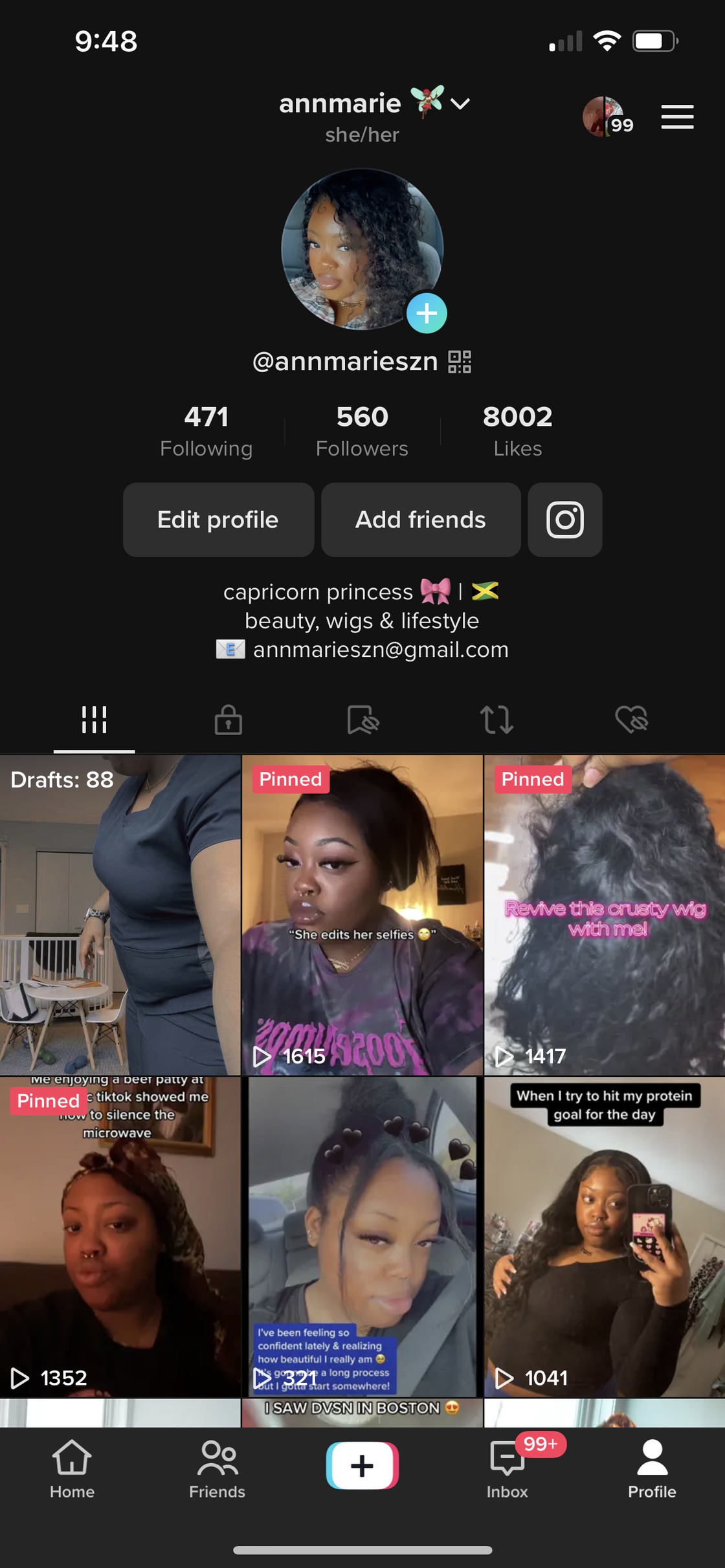Viewport: 725px width, 1568px height.
Task: Go to the Inbox tab
Action: coord(507,1469)
